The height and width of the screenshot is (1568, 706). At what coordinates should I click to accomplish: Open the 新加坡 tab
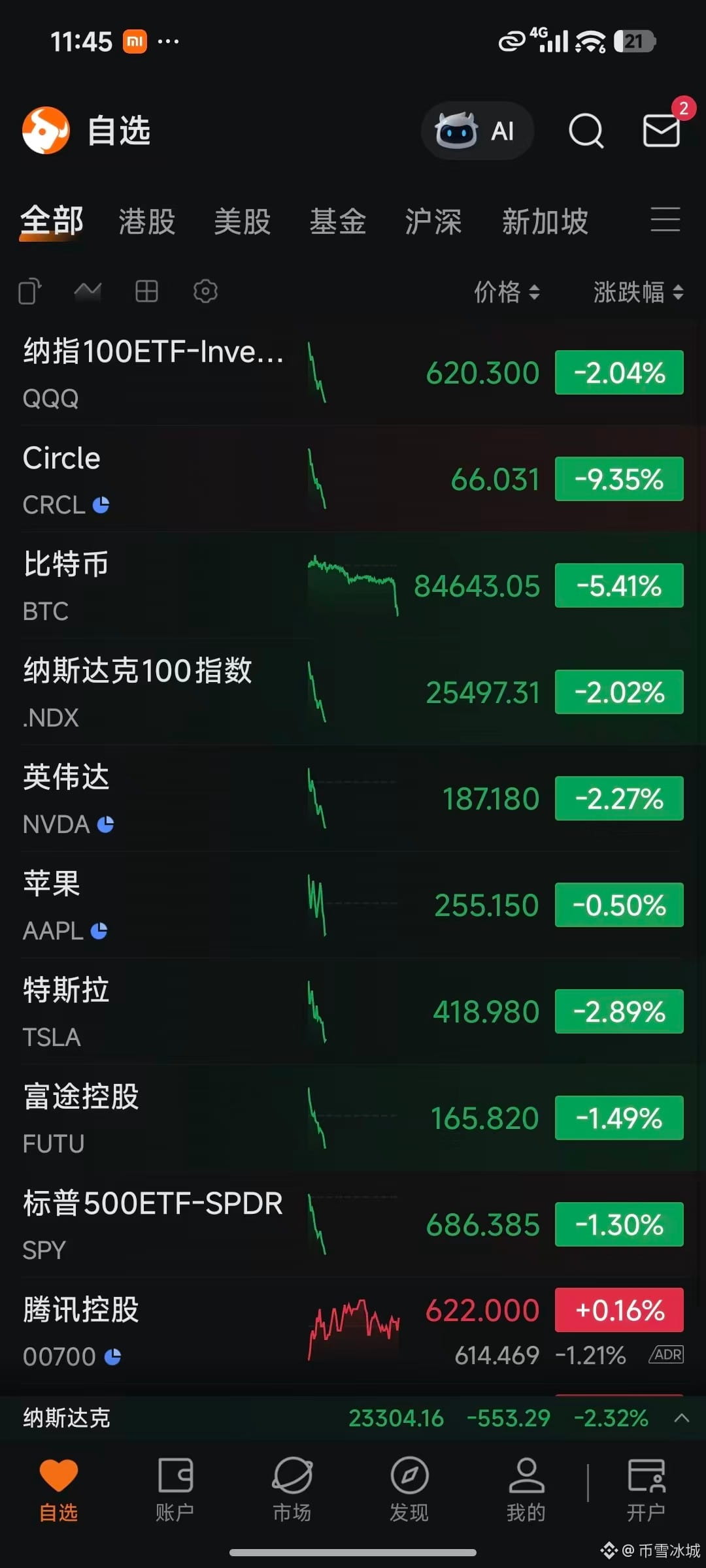click(x=545, y=221)
